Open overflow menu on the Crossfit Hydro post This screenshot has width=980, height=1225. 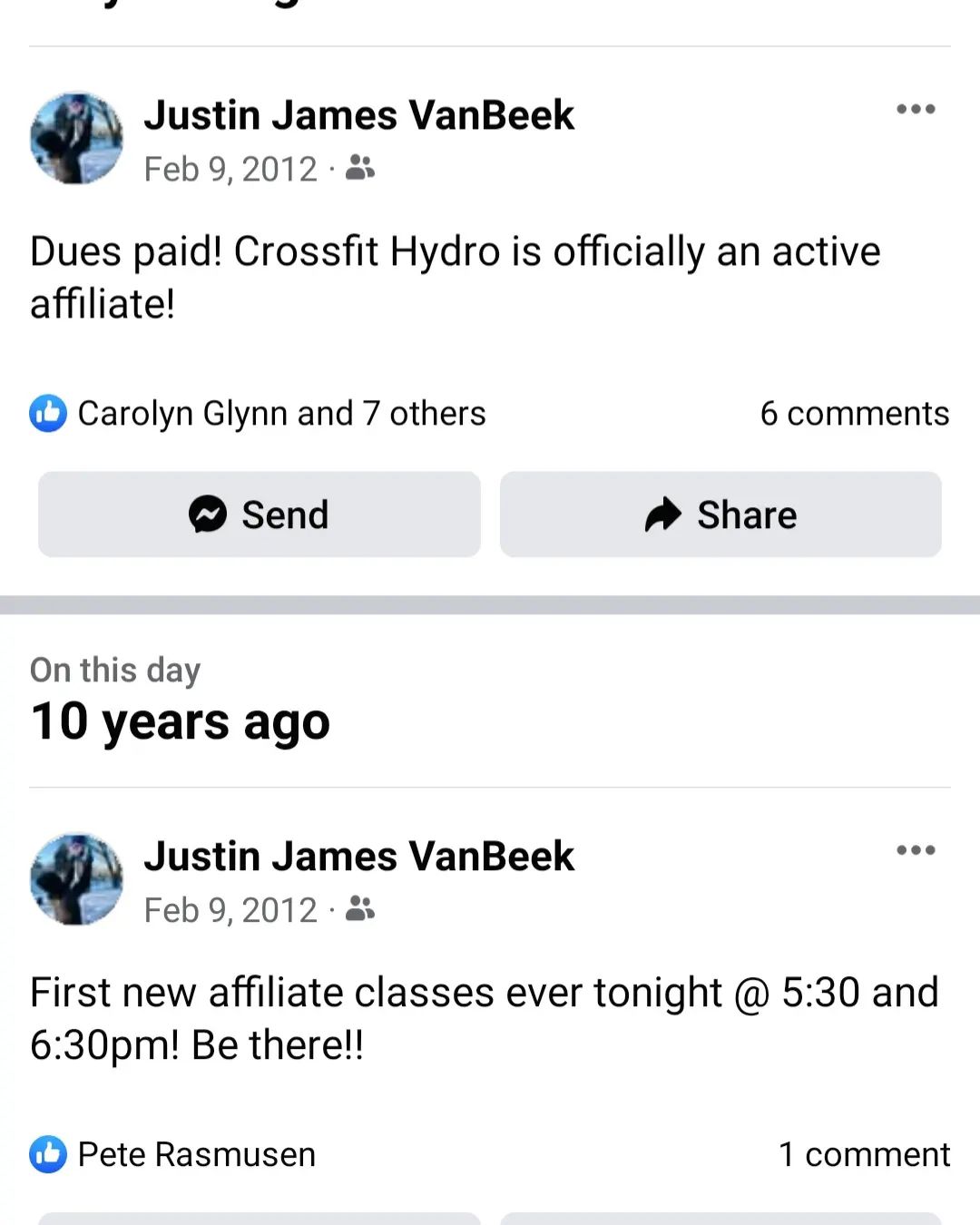916,110
